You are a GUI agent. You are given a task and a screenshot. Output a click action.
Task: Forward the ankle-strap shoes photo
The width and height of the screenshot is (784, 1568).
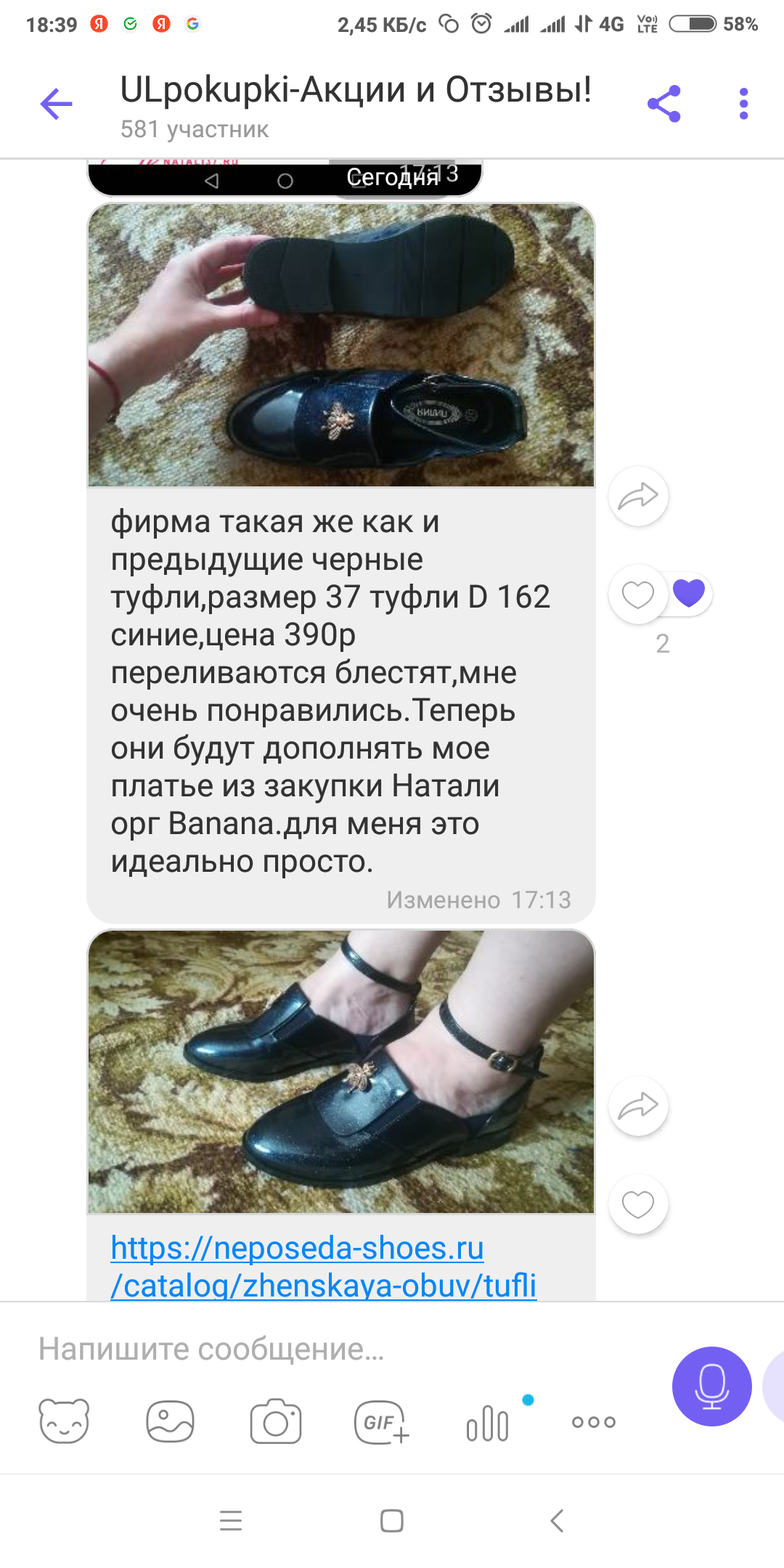click(637, 1106)
